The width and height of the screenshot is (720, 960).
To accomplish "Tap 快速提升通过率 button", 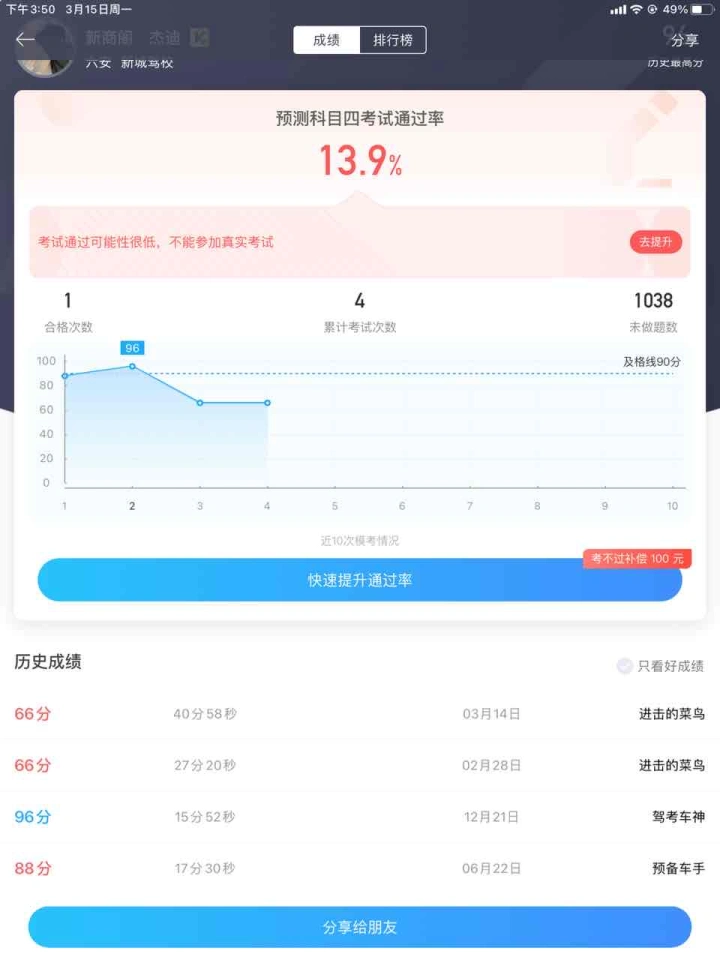I will pyautogui.click(x=360, y=580).
